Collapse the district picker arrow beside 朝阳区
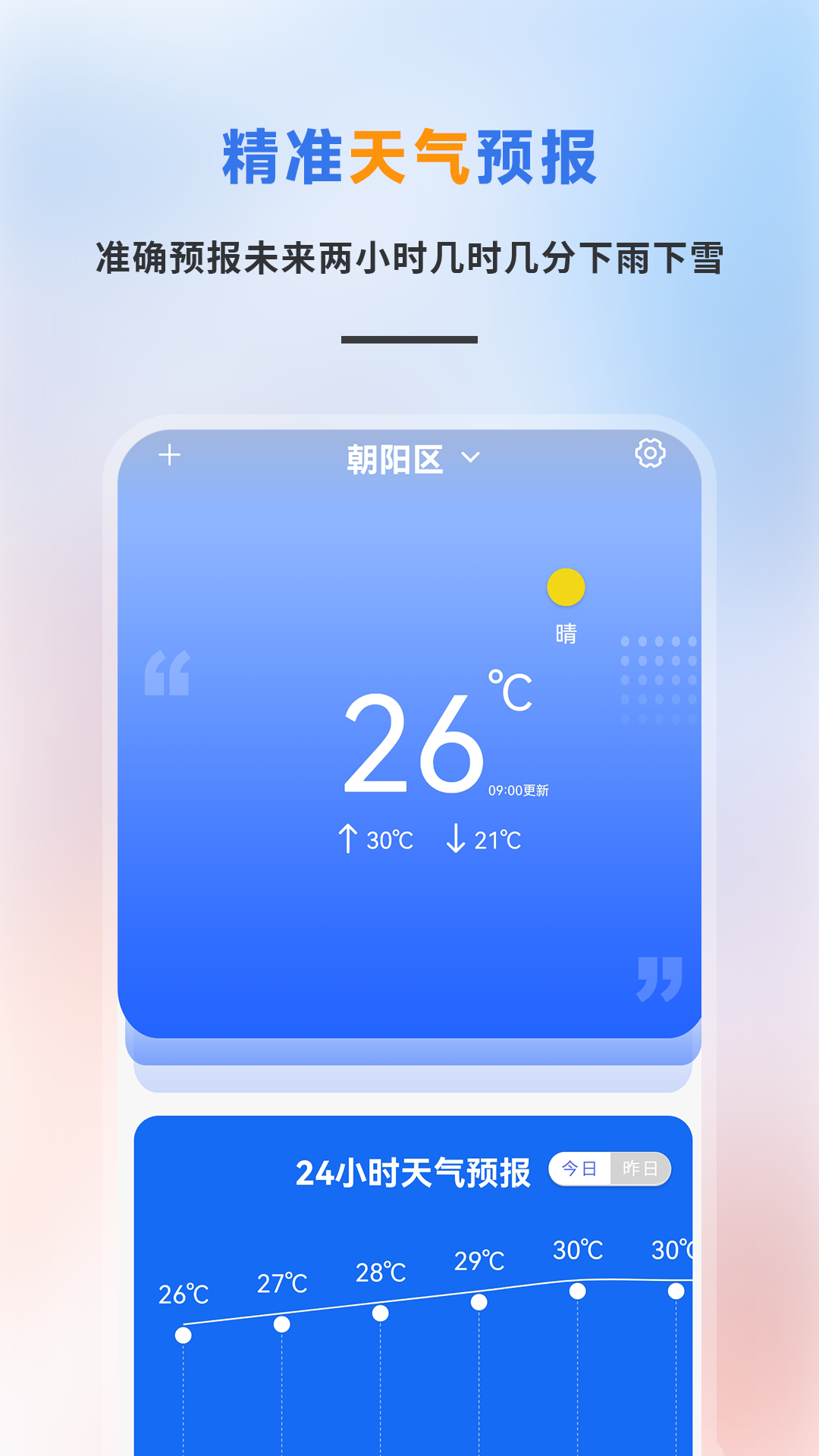Image resolution: width=819 pixels, height=1456 pixels. tap(471, 455)
